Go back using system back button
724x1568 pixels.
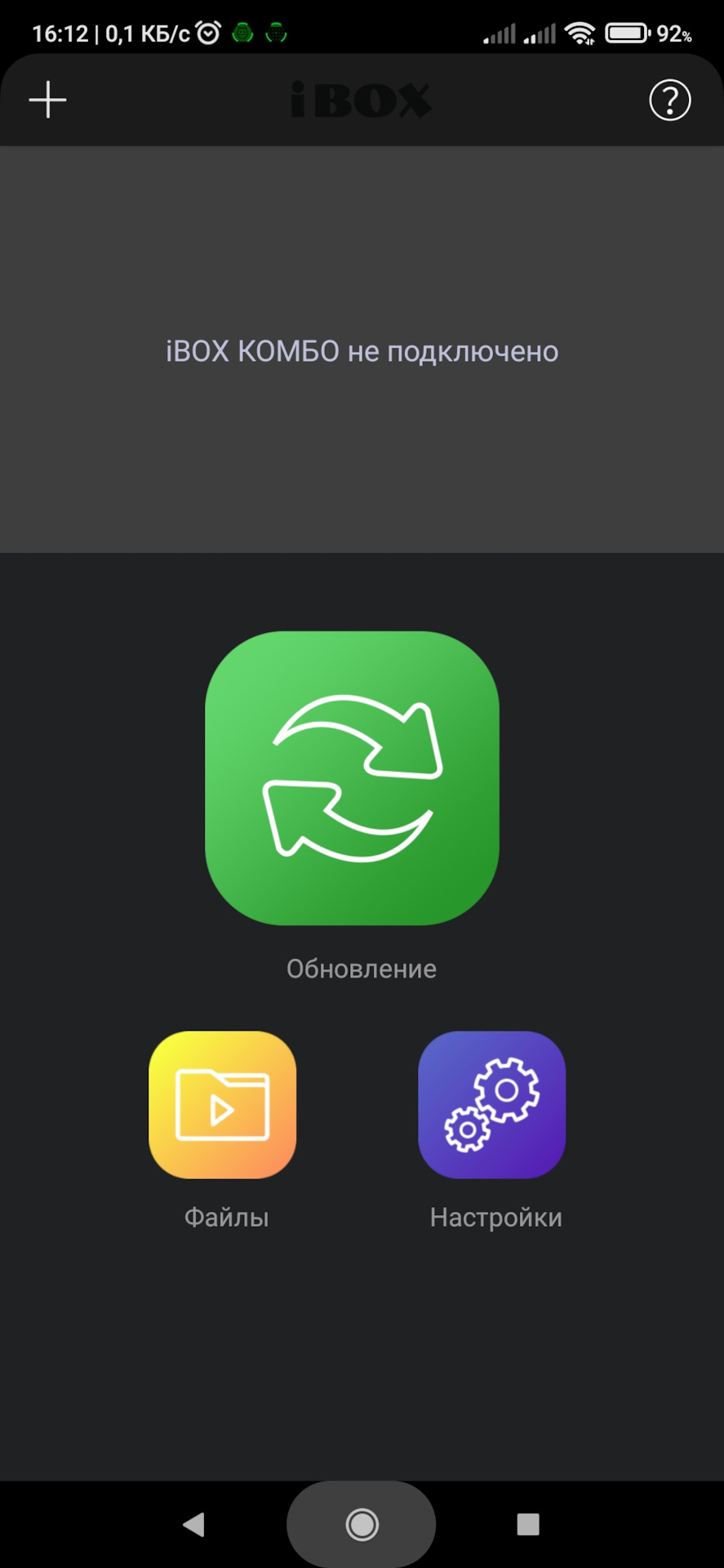pos(194,1524)
